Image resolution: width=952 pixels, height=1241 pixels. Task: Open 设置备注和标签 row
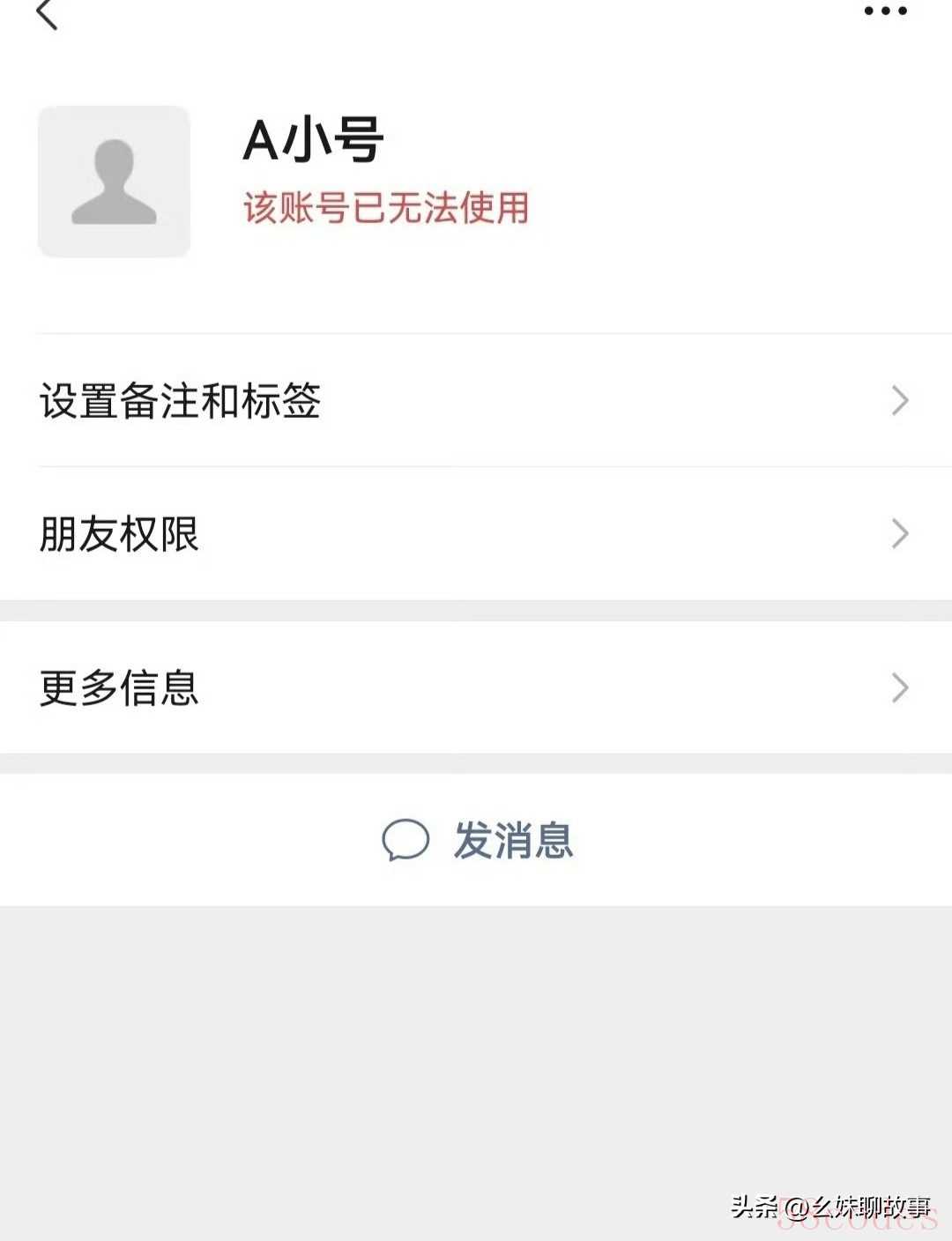476,401
